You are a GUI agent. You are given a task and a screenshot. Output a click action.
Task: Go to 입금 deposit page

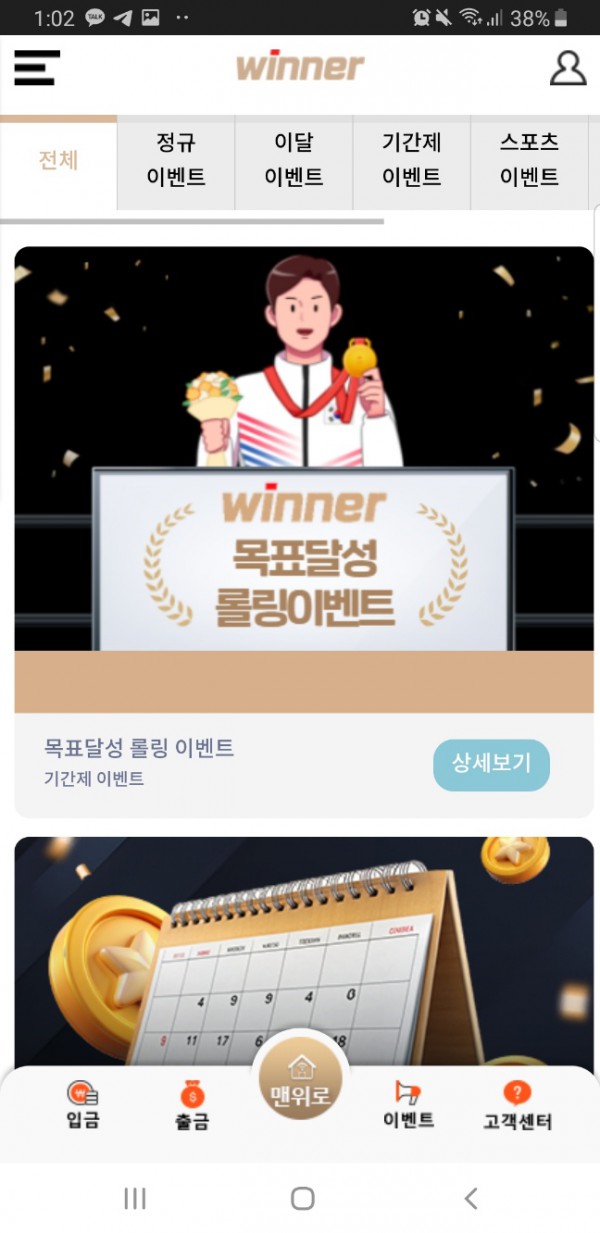[x=83, y=1105]
